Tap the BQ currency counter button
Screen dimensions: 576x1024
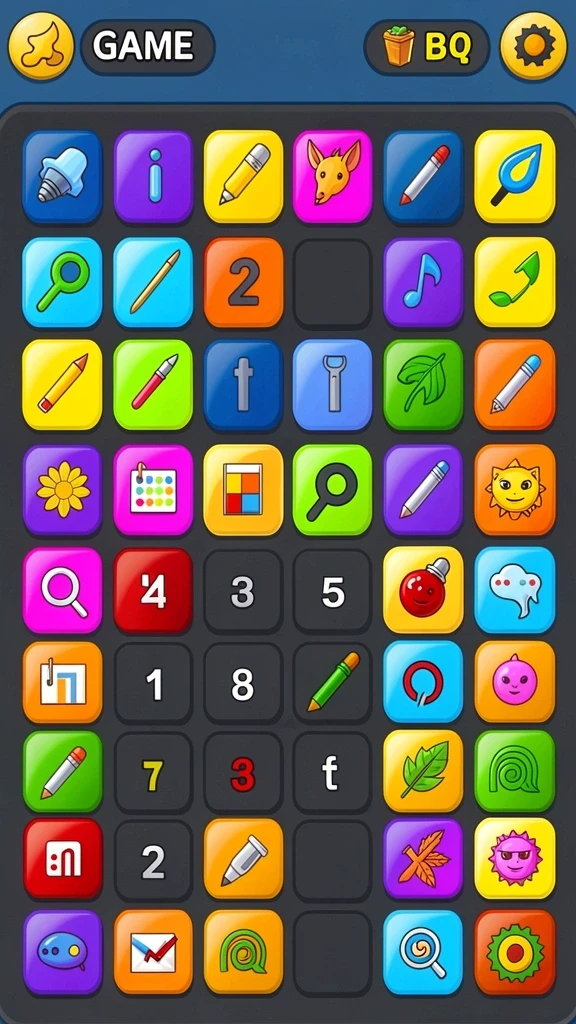click(426, 47)
